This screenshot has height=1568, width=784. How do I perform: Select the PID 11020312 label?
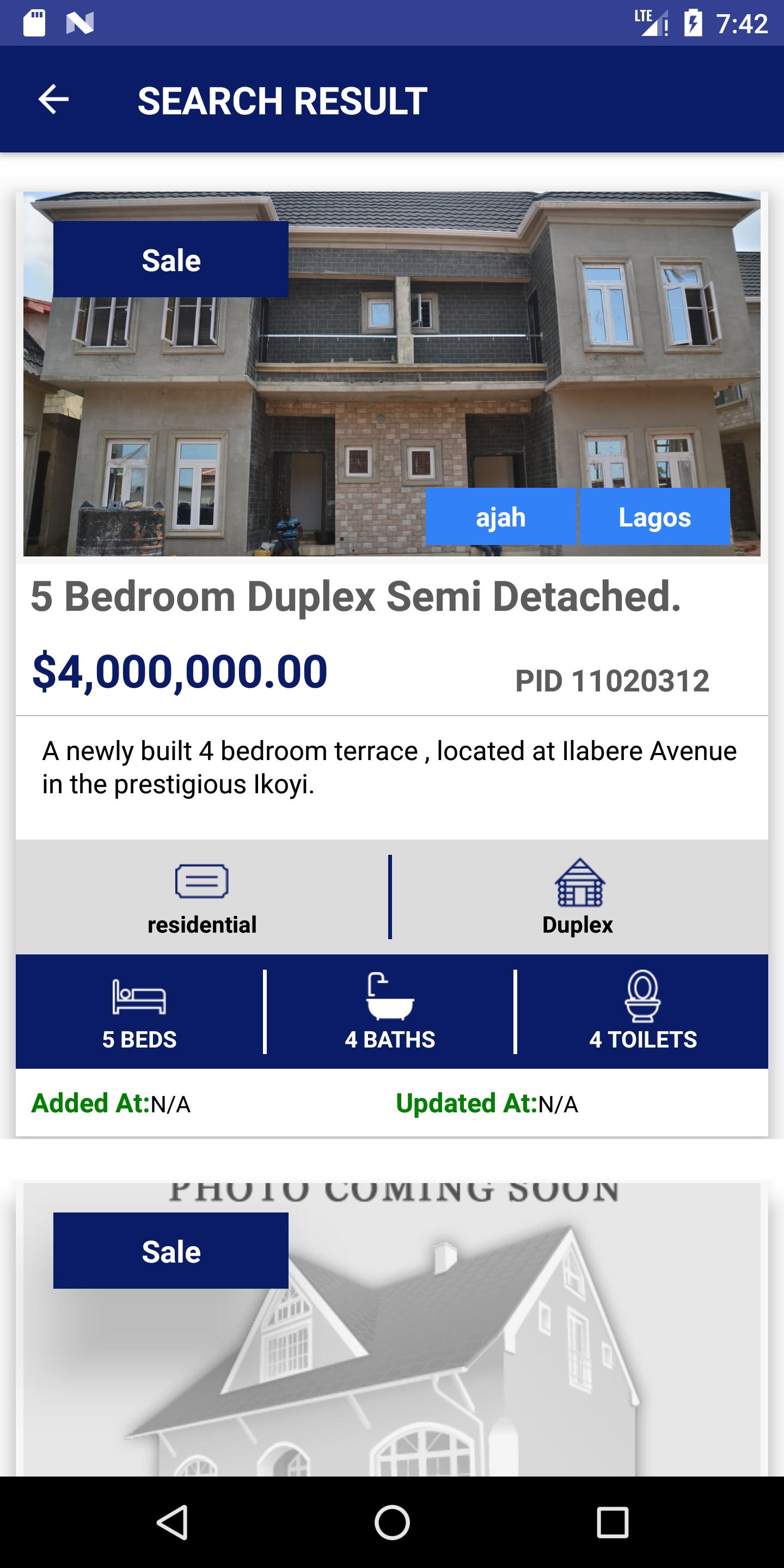(x=612, y=682)
